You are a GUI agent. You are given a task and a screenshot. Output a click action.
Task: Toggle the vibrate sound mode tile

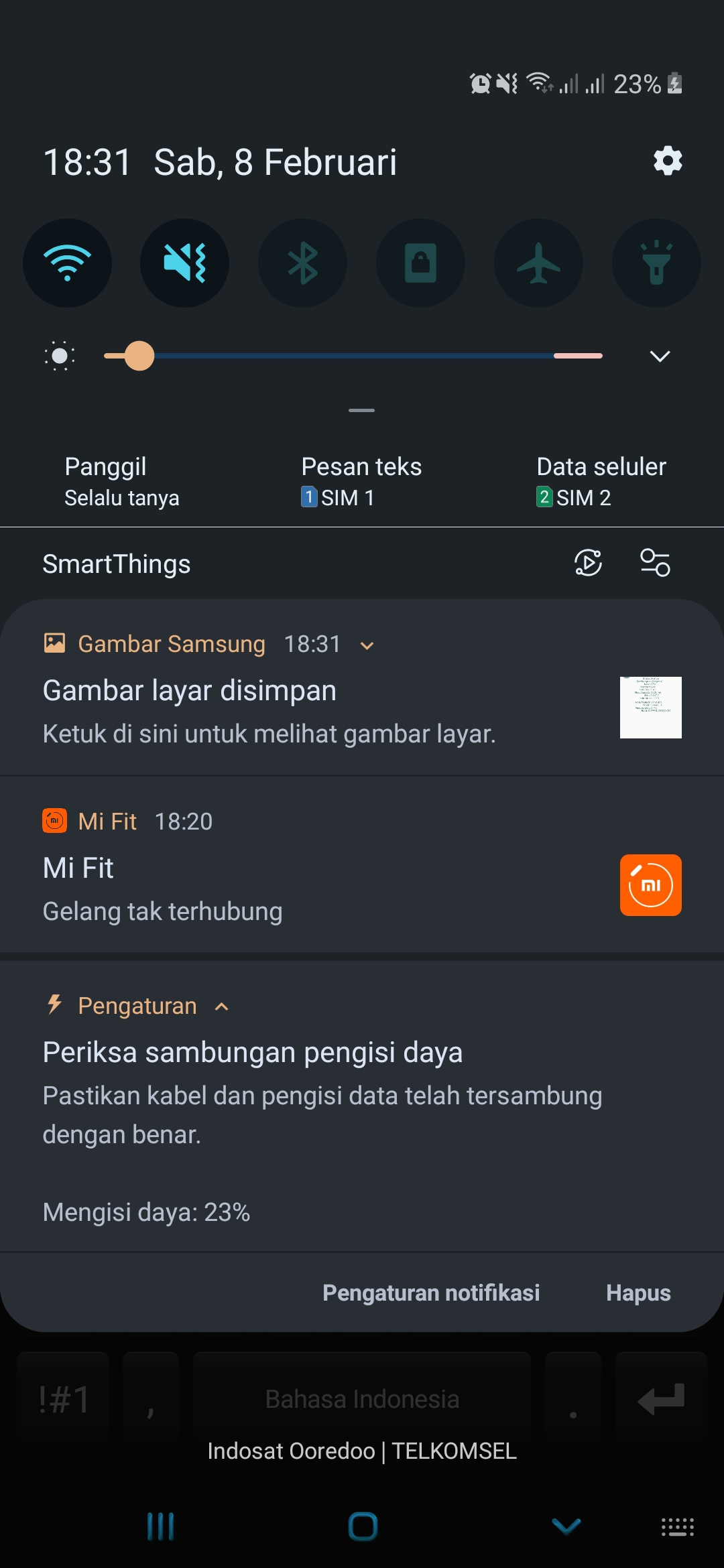(x=185, y=263)
